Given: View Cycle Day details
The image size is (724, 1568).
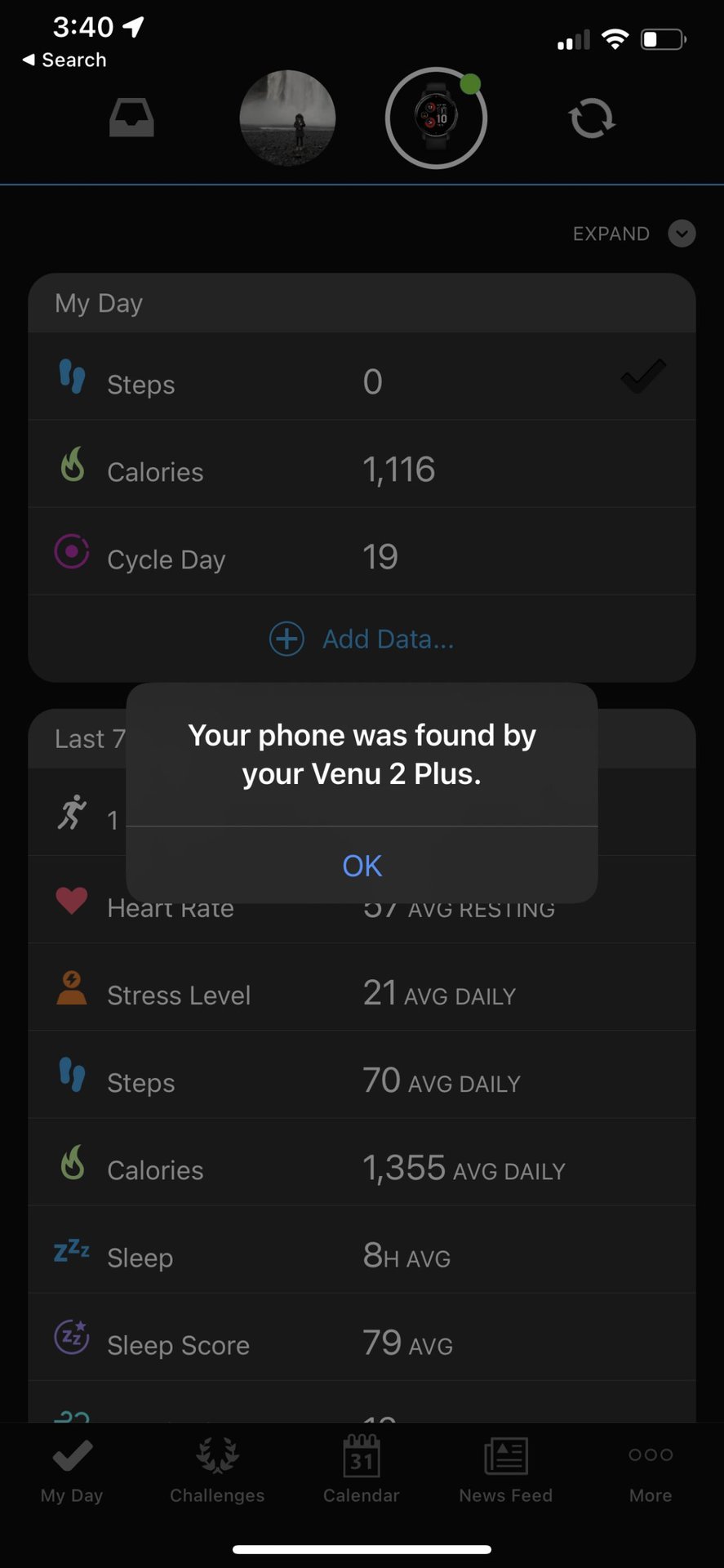Looking at the screenshot, I should coord(362,558).
